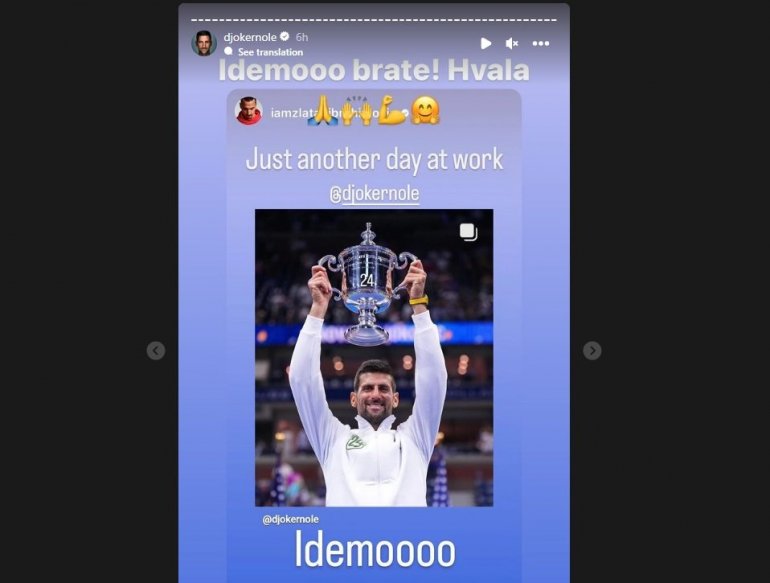Open the story options menu
Viewport: 770px width, 583px height.
coord(541,43)
